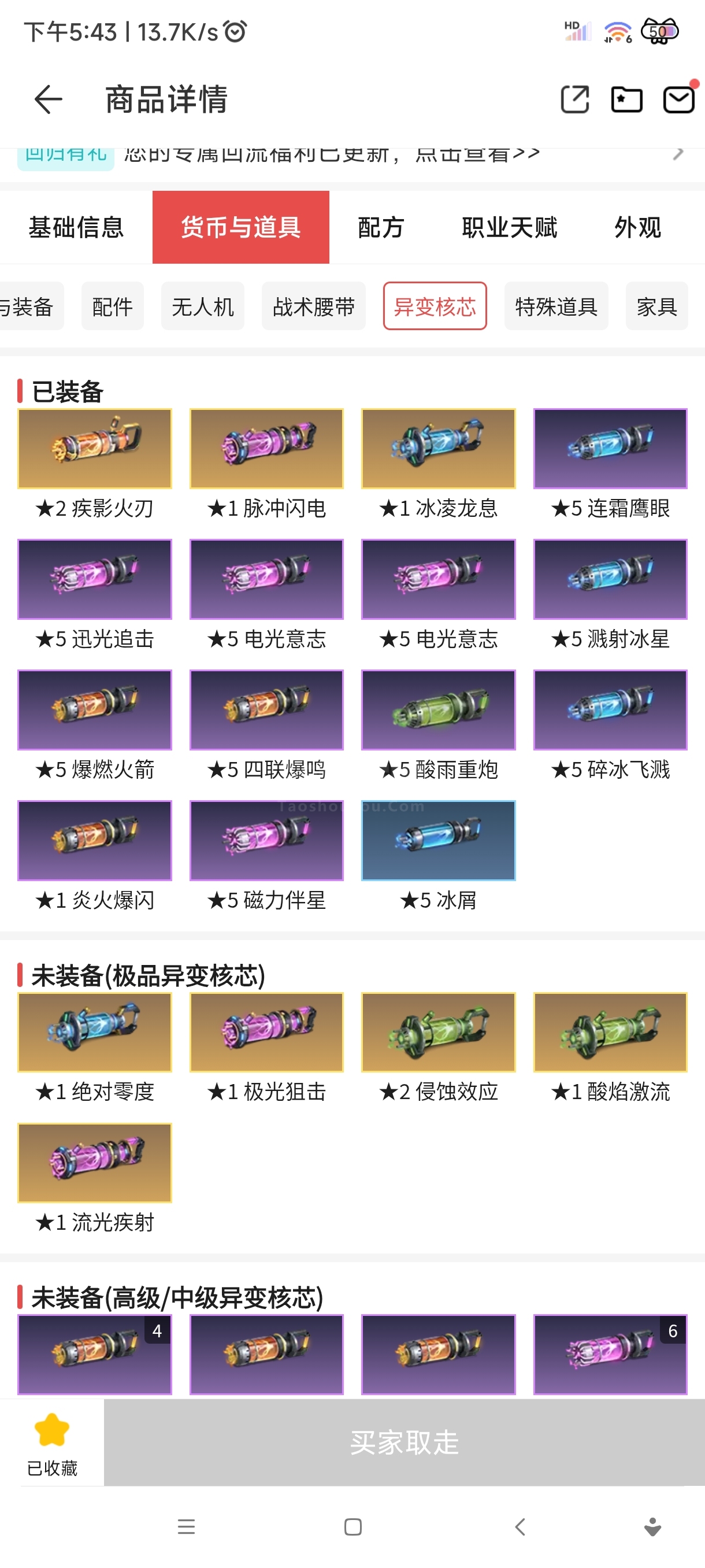Tap the 买家取走 button

(x=405, y=1443)
